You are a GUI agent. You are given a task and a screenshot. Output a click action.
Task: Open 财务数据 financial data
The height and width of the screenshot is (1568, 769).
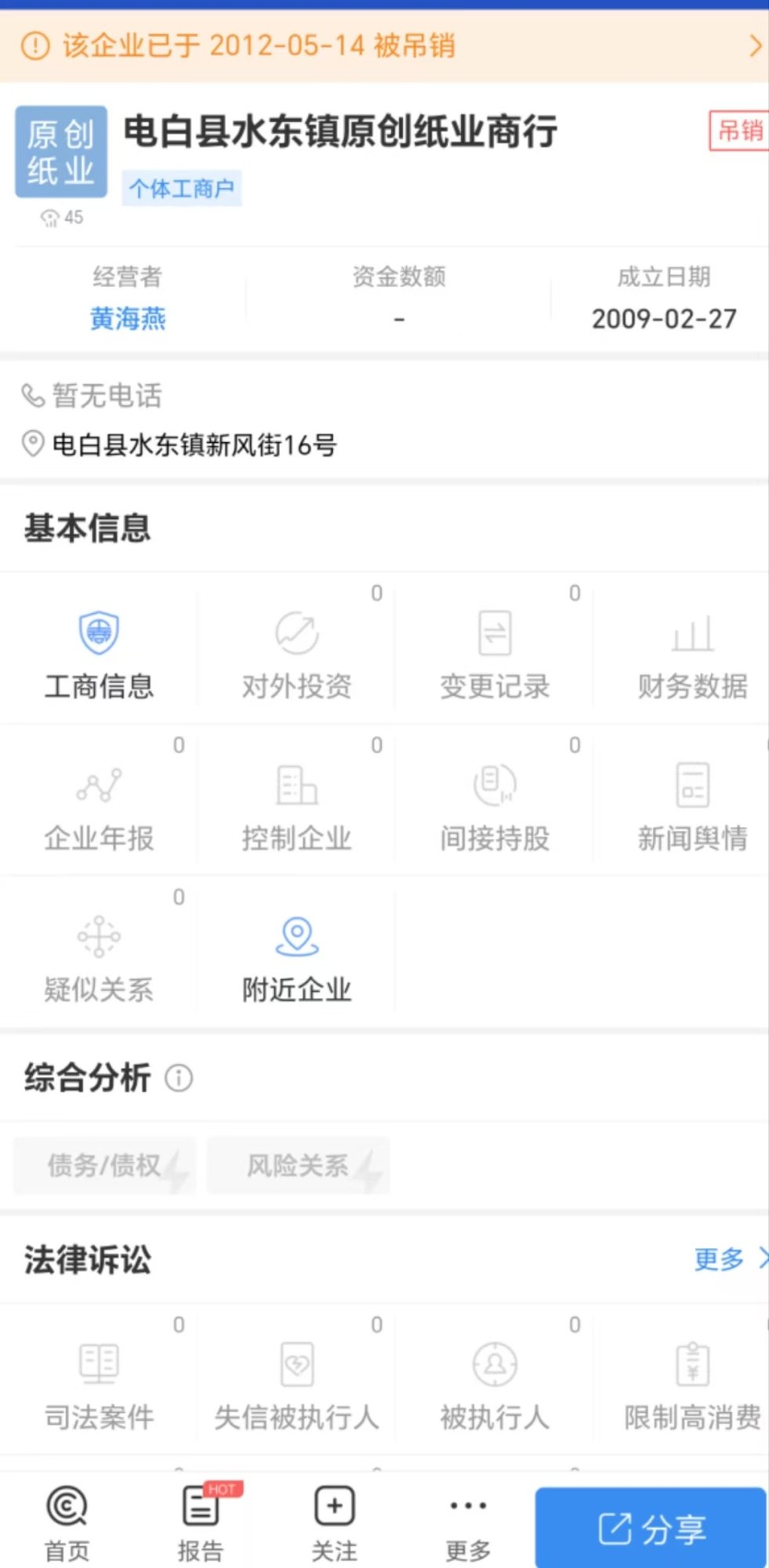coord(692,655)
